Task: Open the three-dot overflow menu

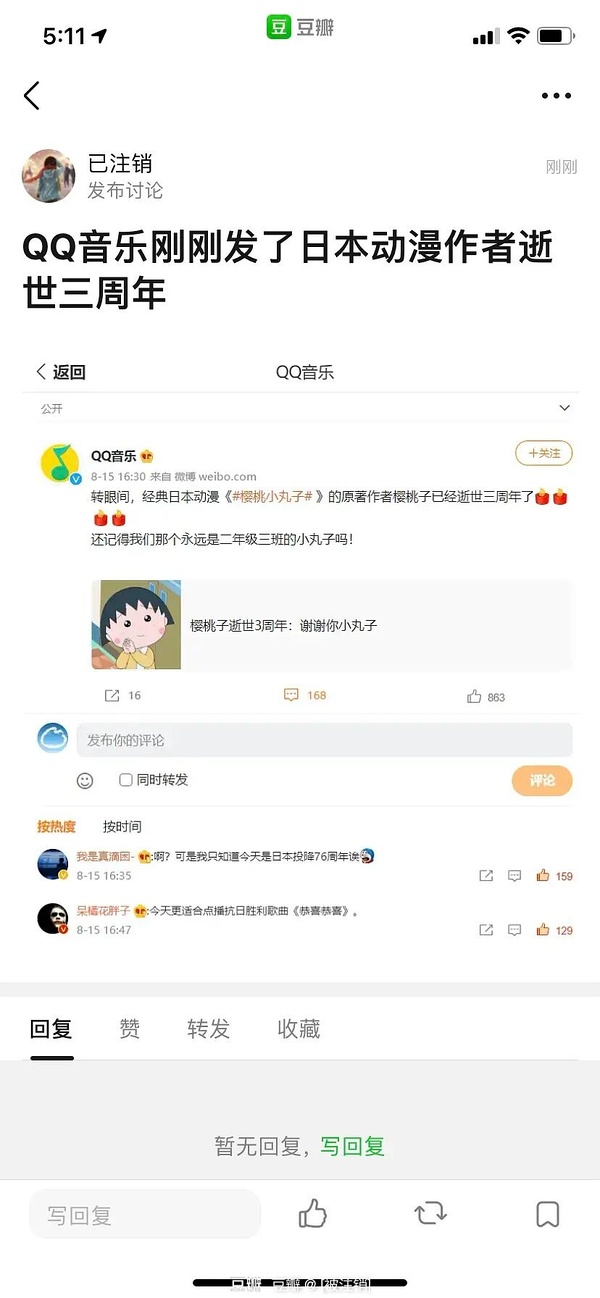Action: (556, 96)
